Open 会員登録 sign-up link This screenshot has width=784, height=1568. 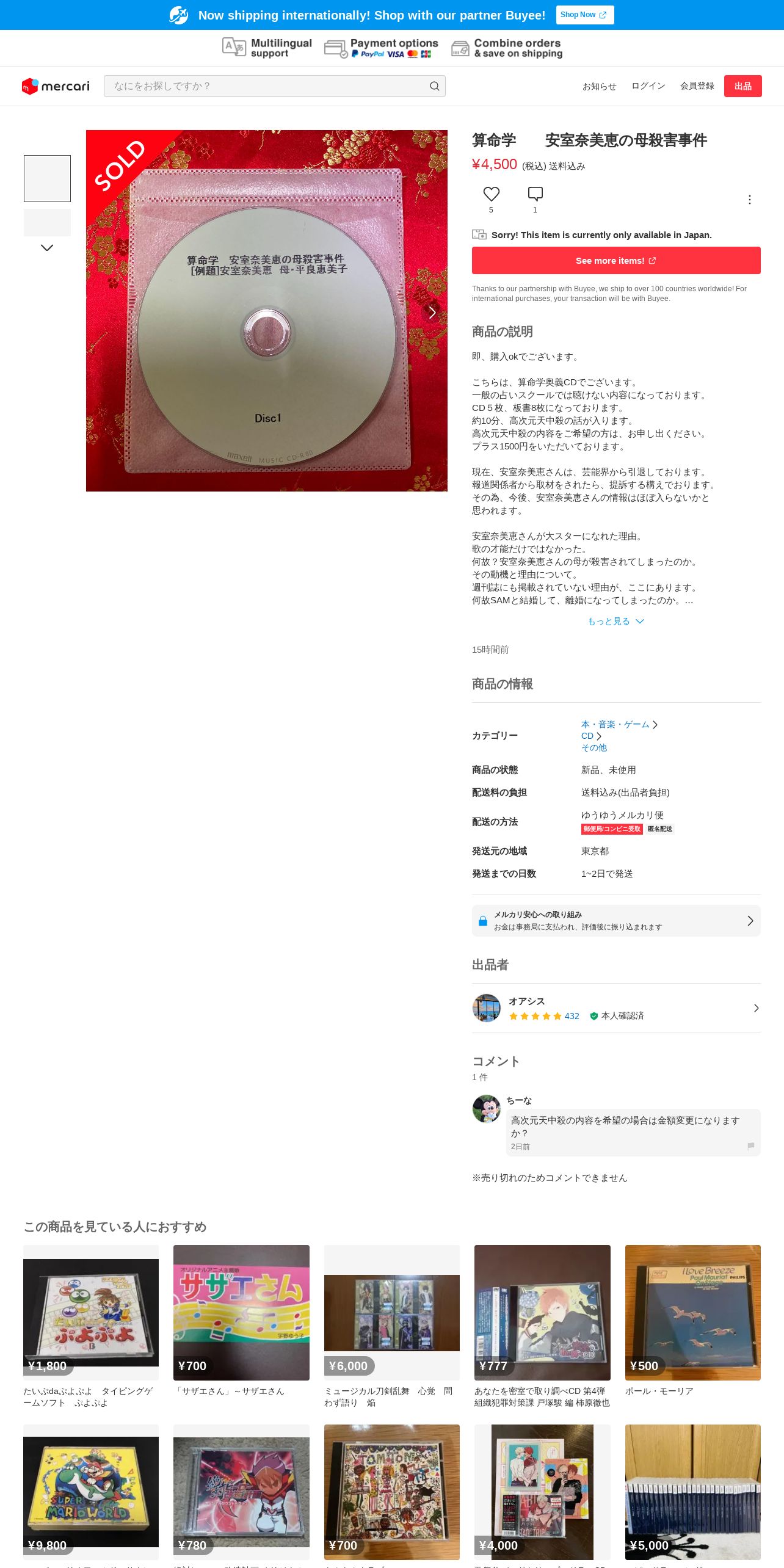(697, 86)
